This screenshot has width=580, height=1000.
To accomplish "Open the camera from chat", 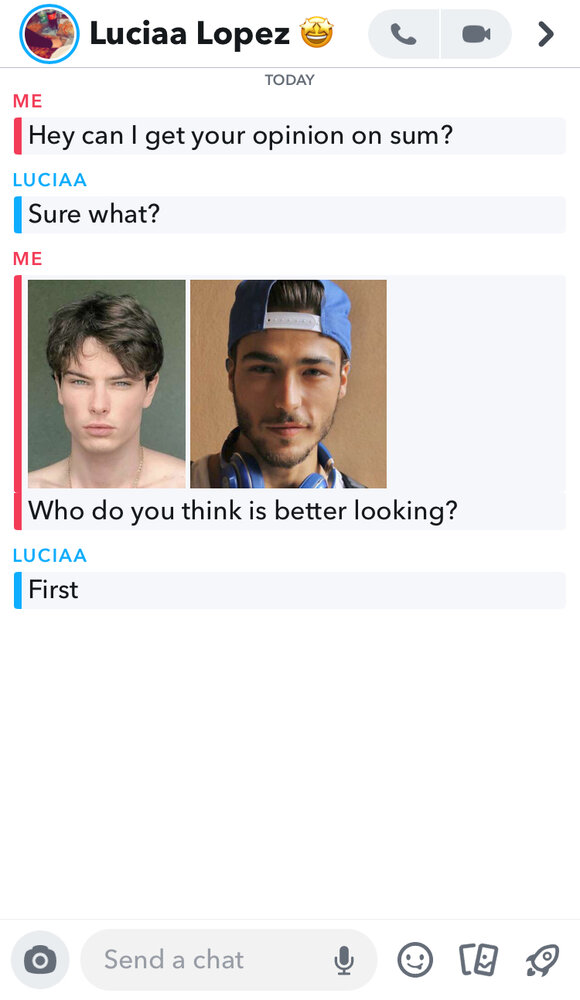I will click(x=40, y=960).
